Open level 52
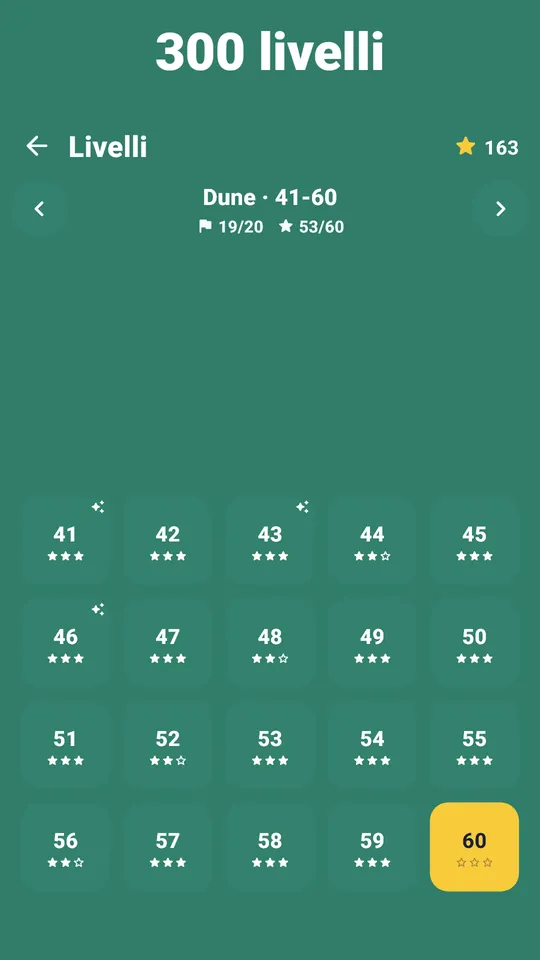Viewport: 540px width, 960px height. pyautogui.click(x=168, y=745)
